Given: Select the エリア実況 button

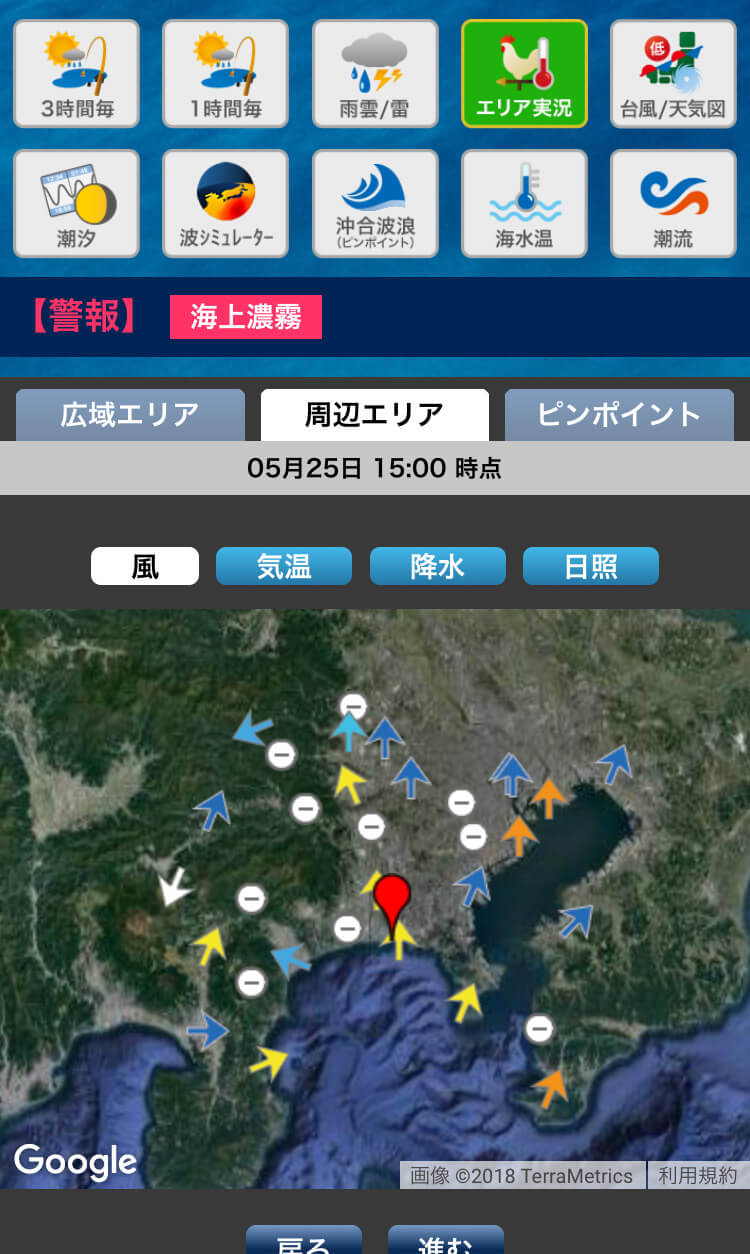Looking at the screenshot, I should pos(524,74).
